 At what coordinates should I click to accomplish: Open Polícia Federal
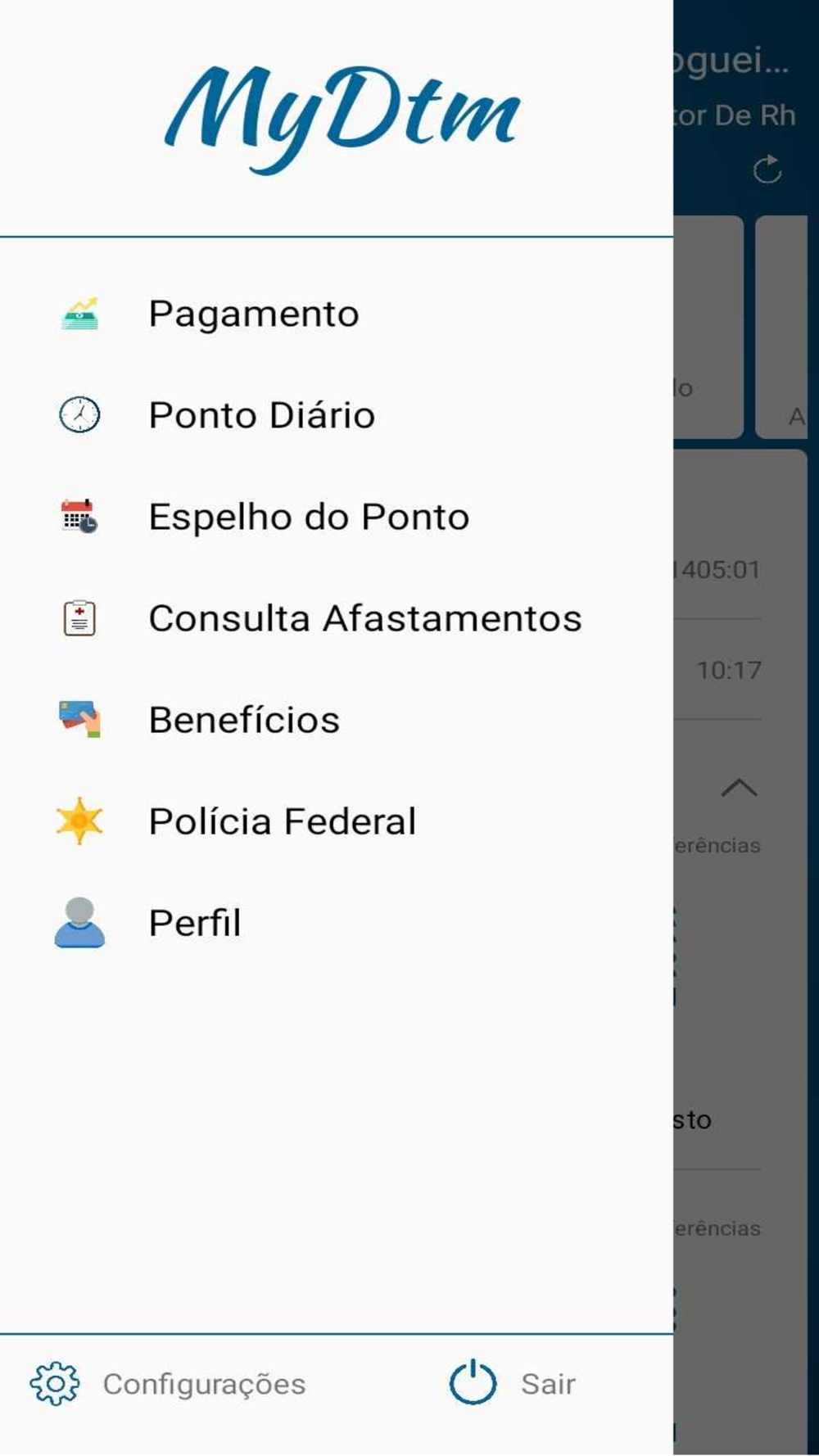click(282, 821)
